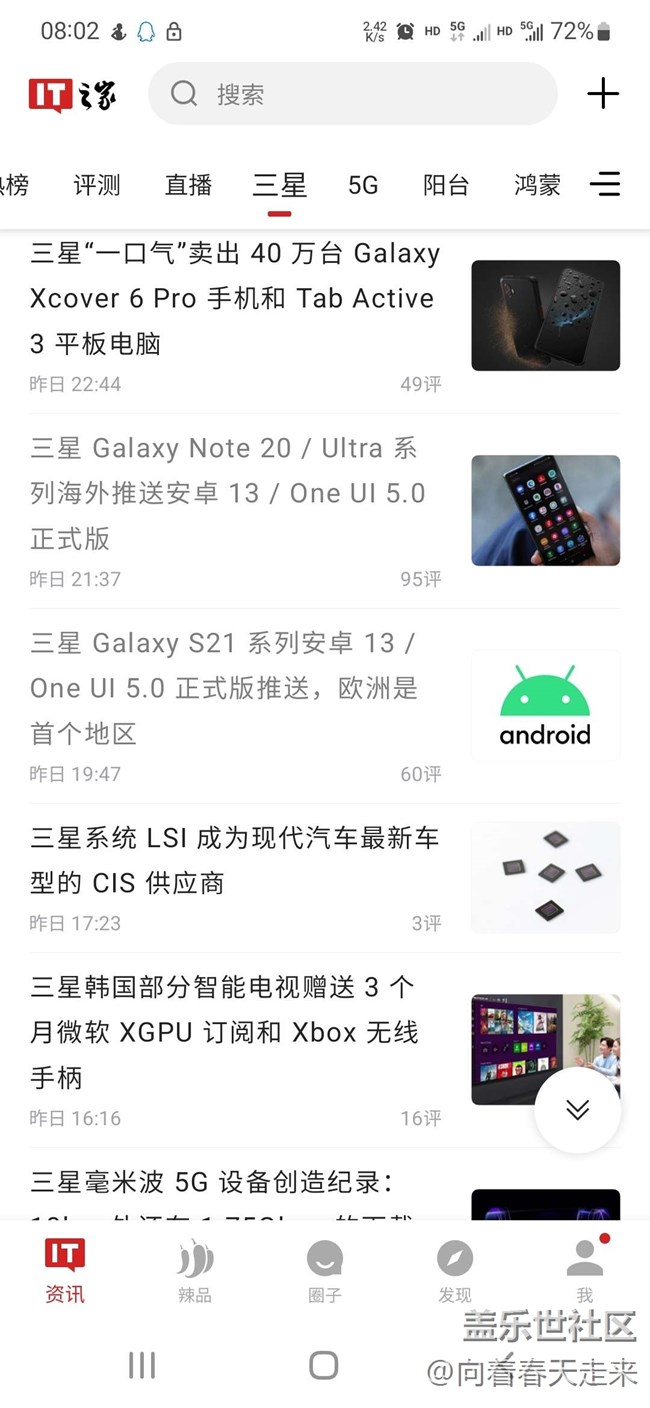Switch to the 直播 tab

pos(188,185)
